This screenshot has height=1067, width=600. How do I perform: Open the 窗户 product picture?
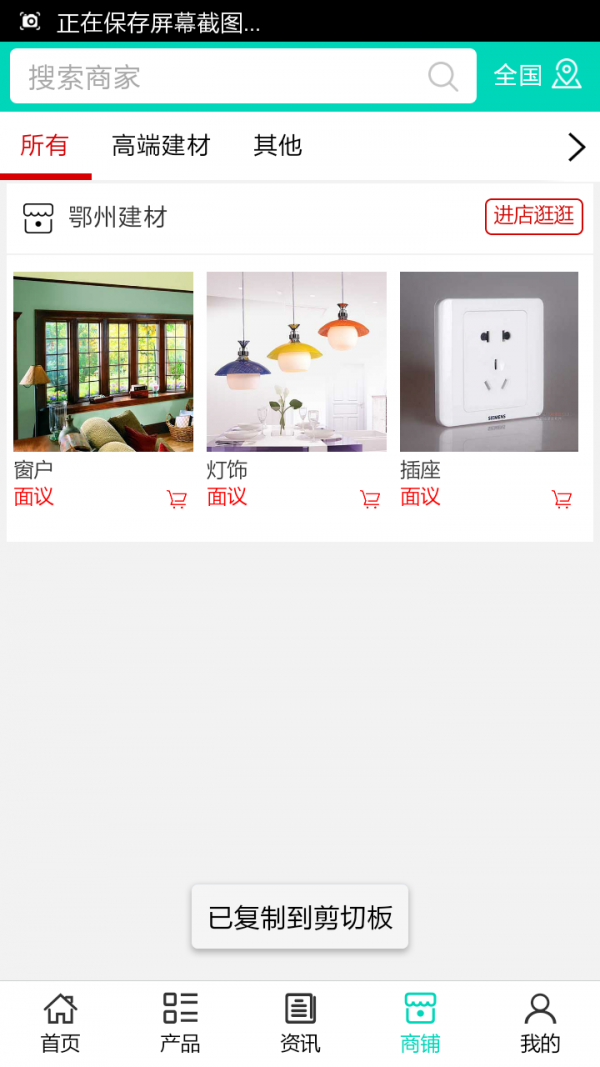coord(103,362)
